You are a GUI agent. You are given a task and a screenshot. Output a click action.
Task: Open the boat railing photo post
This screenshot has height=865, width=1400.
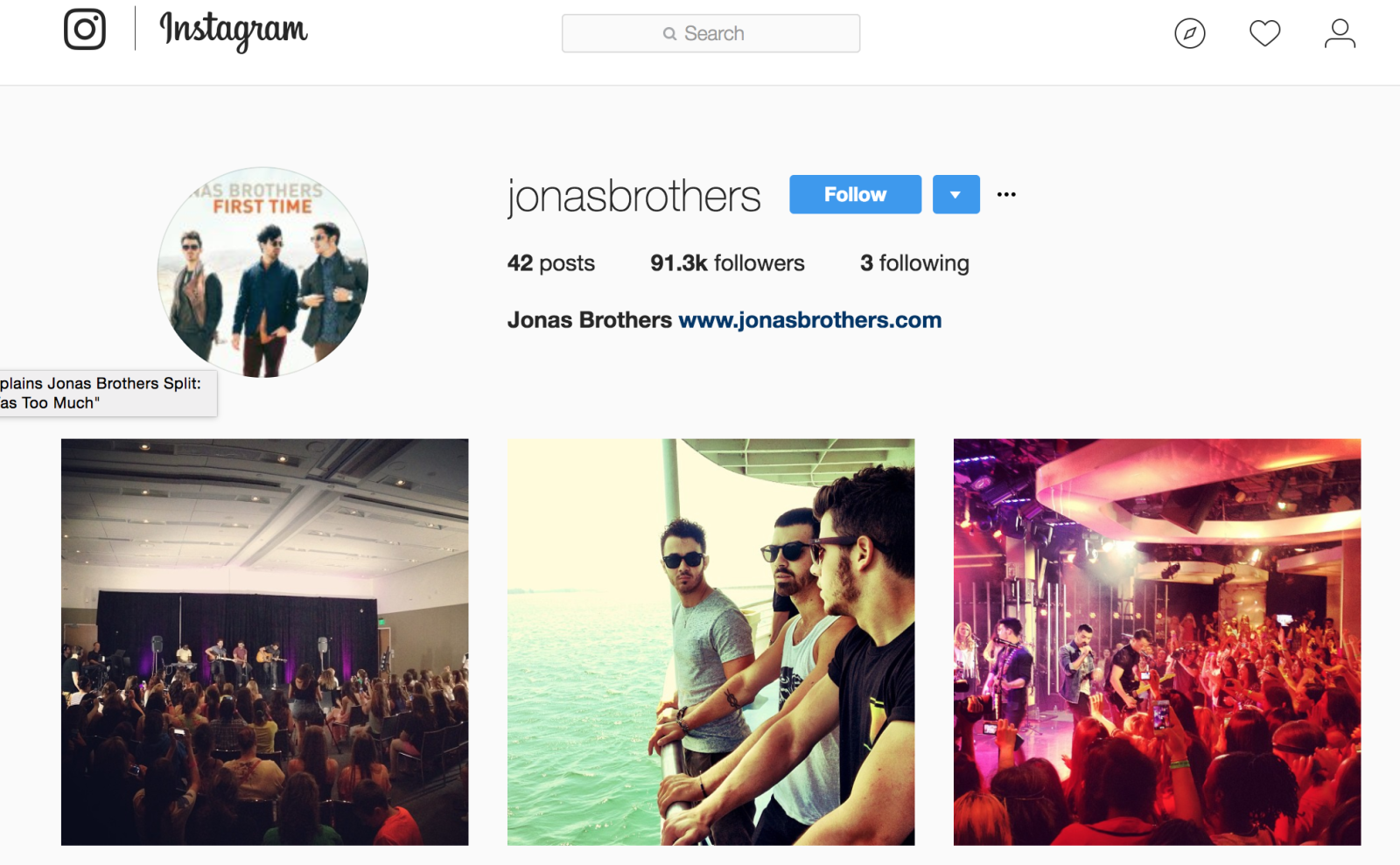pos(710,642)
